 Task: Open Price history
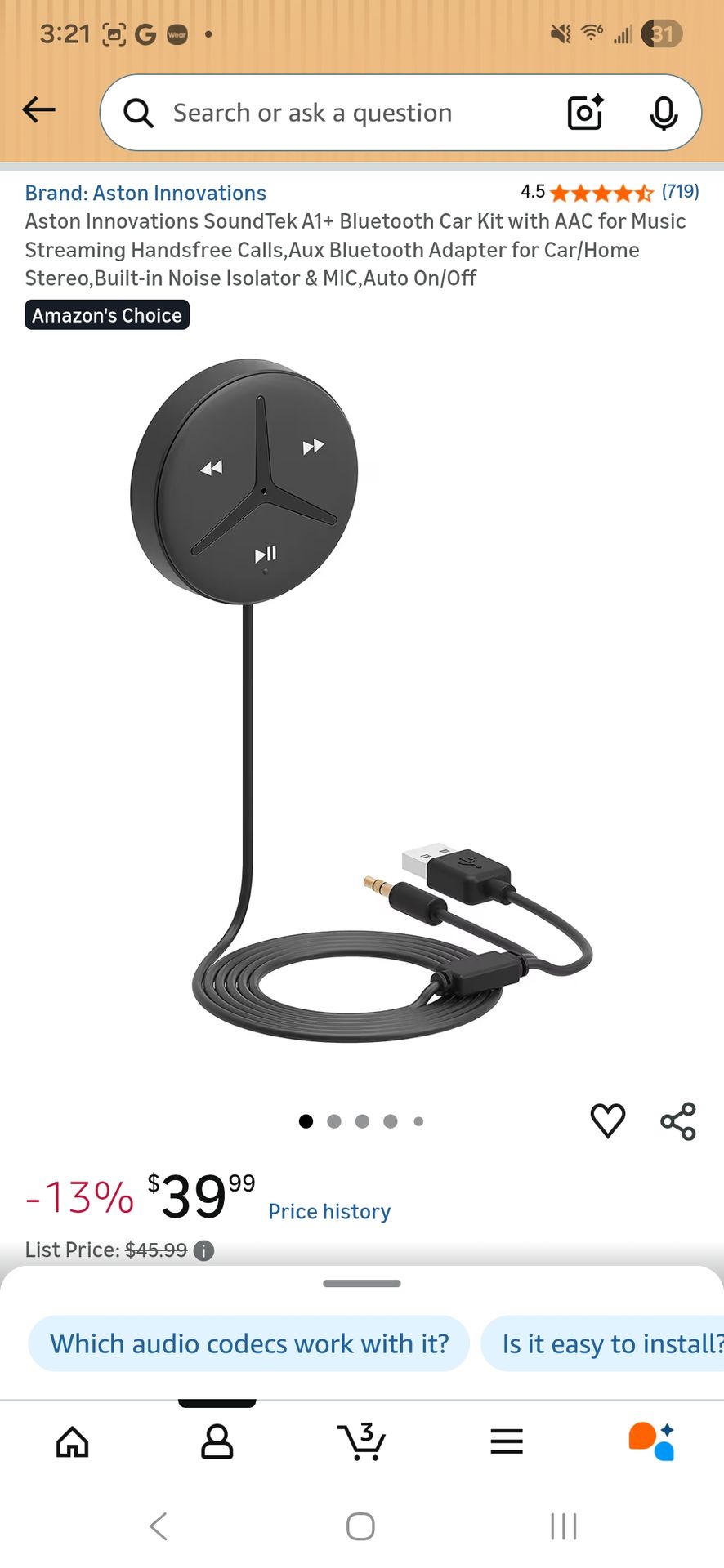coord(329,1211)
